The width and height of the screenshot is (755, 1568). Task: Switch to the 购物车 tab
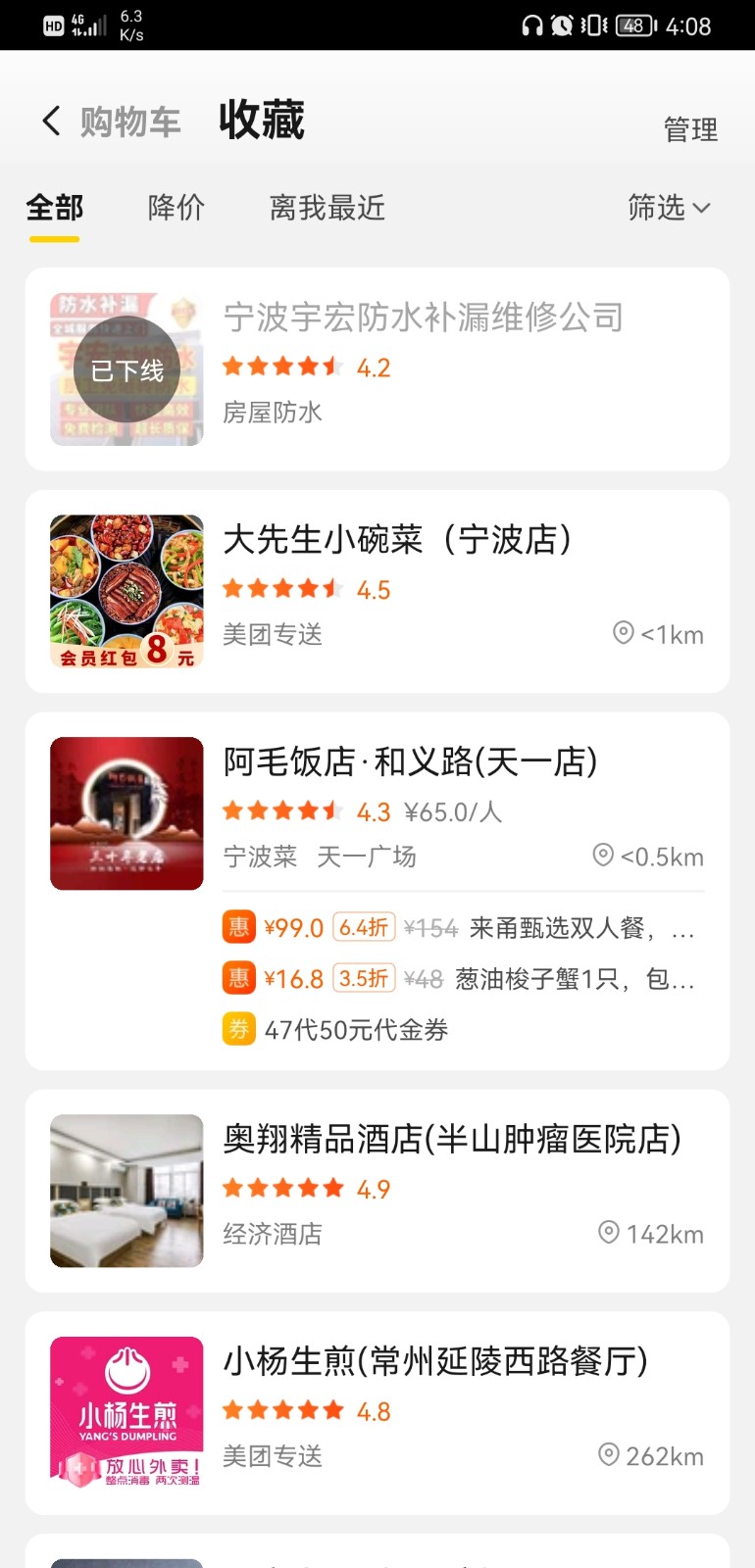coord(130,122)
